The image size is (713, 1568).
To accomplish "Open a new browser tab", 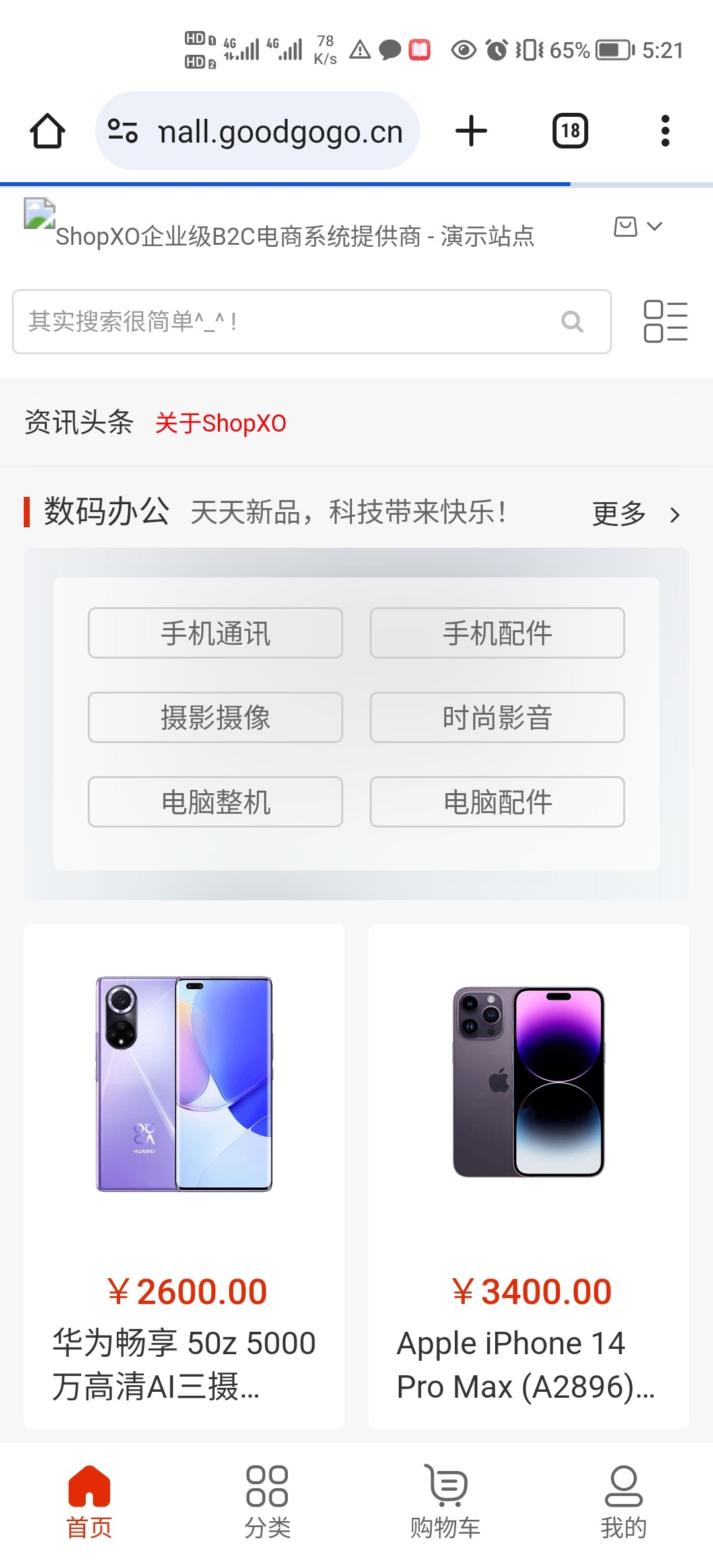I will [x=471, y=131].
